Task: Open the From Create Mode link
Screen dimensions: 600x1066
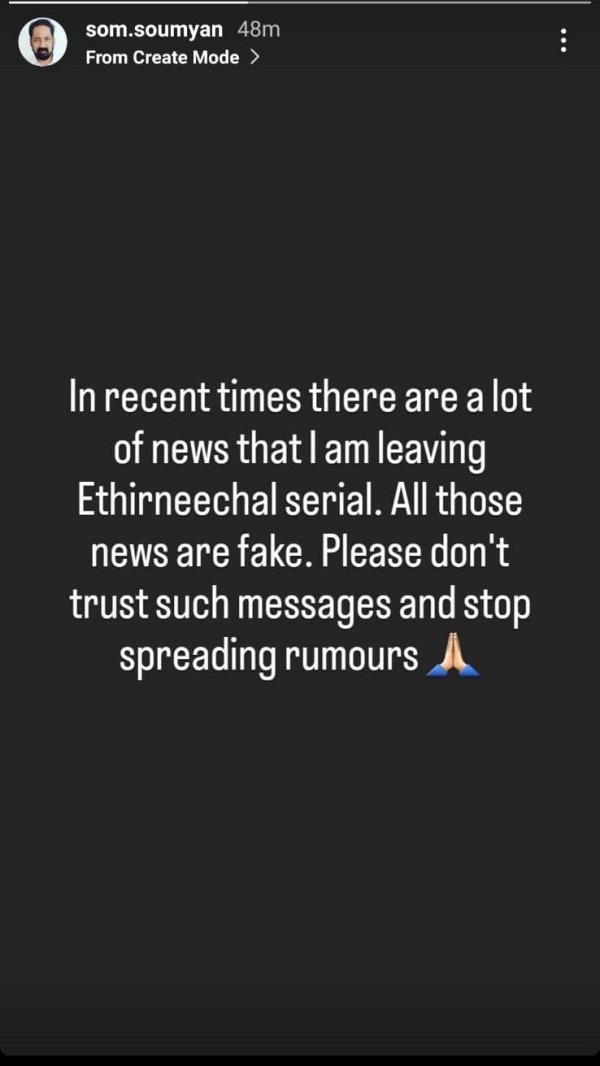Action: click(172, 58)
